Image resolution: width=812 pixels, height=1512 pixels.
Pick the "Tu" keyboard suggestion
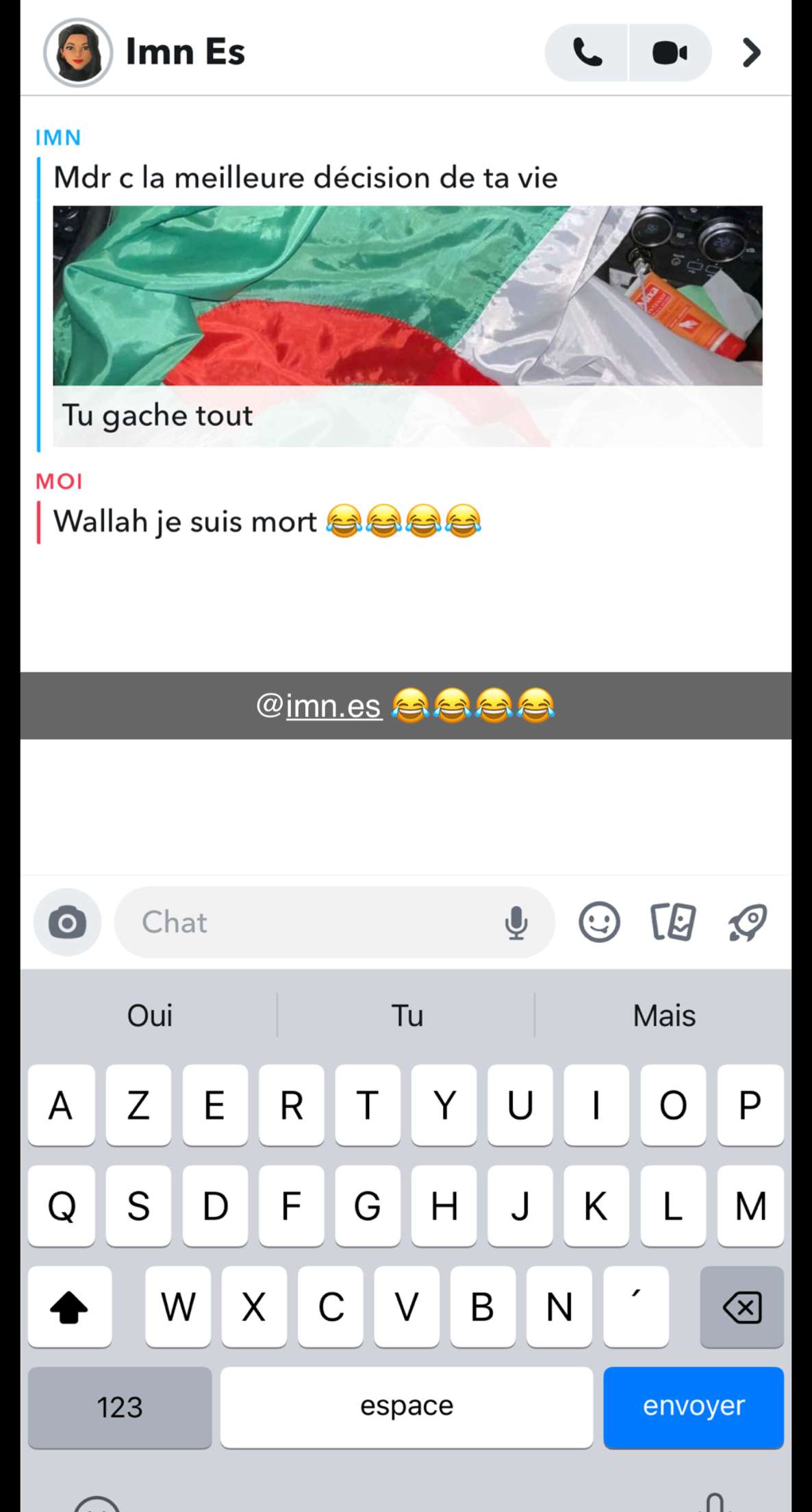tap(407, 1016)
